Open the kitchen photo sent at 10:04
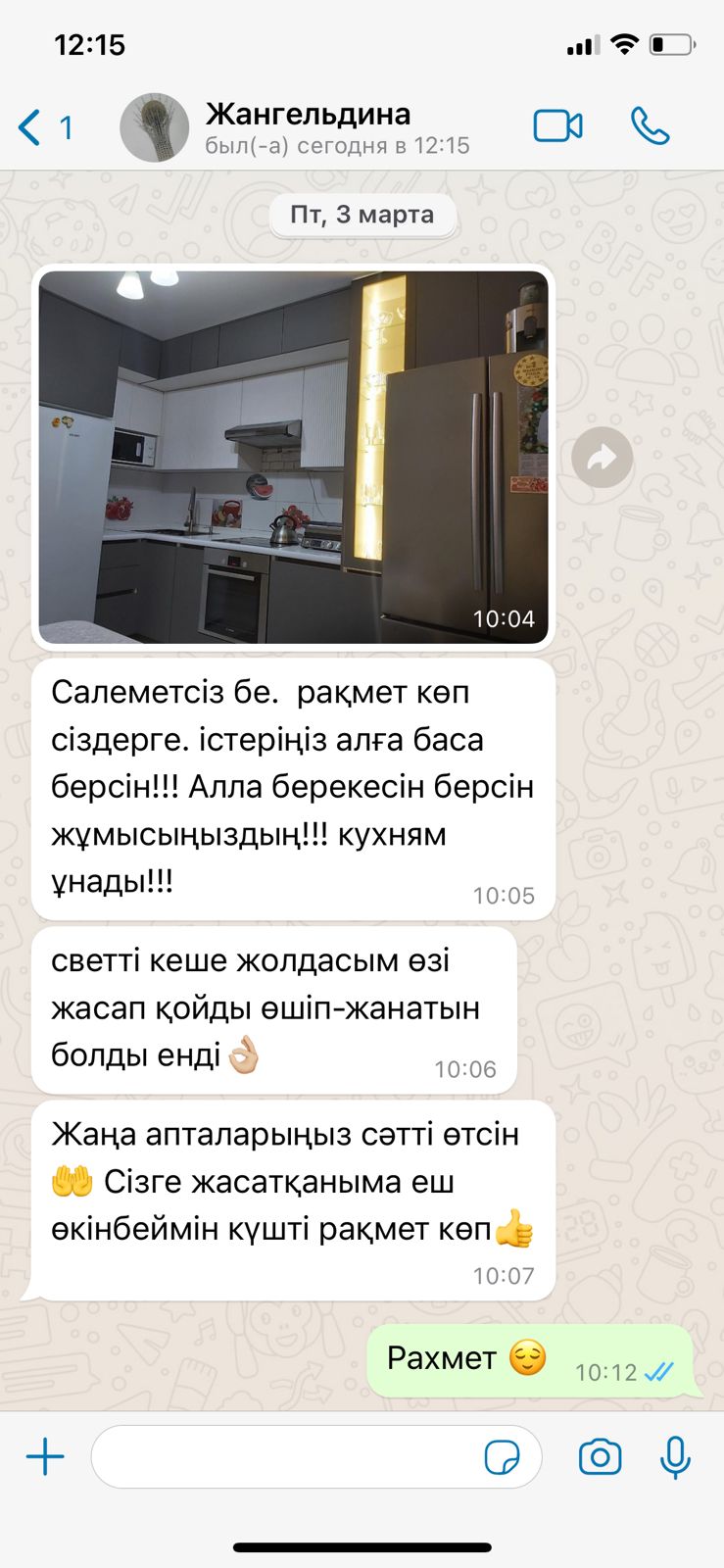The image size is (724, 1568). pyautogui.click(x=293, y=457)
